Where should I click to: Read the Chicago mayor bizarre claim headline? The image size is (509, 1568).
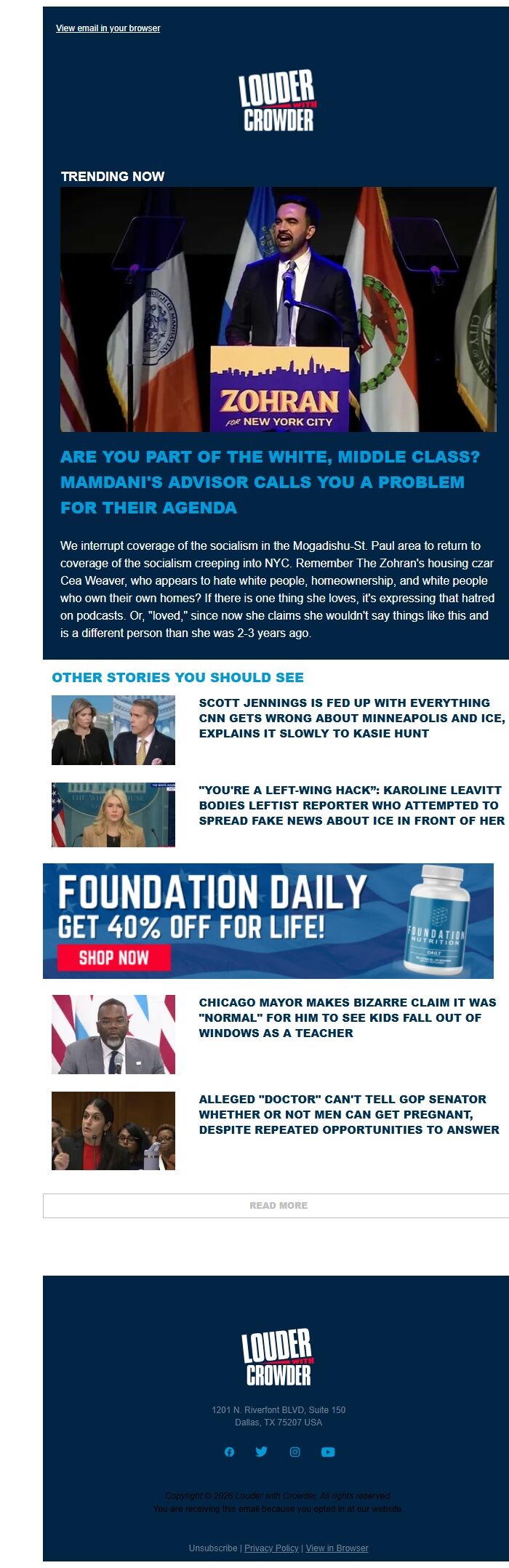(x=347, y=1017)
